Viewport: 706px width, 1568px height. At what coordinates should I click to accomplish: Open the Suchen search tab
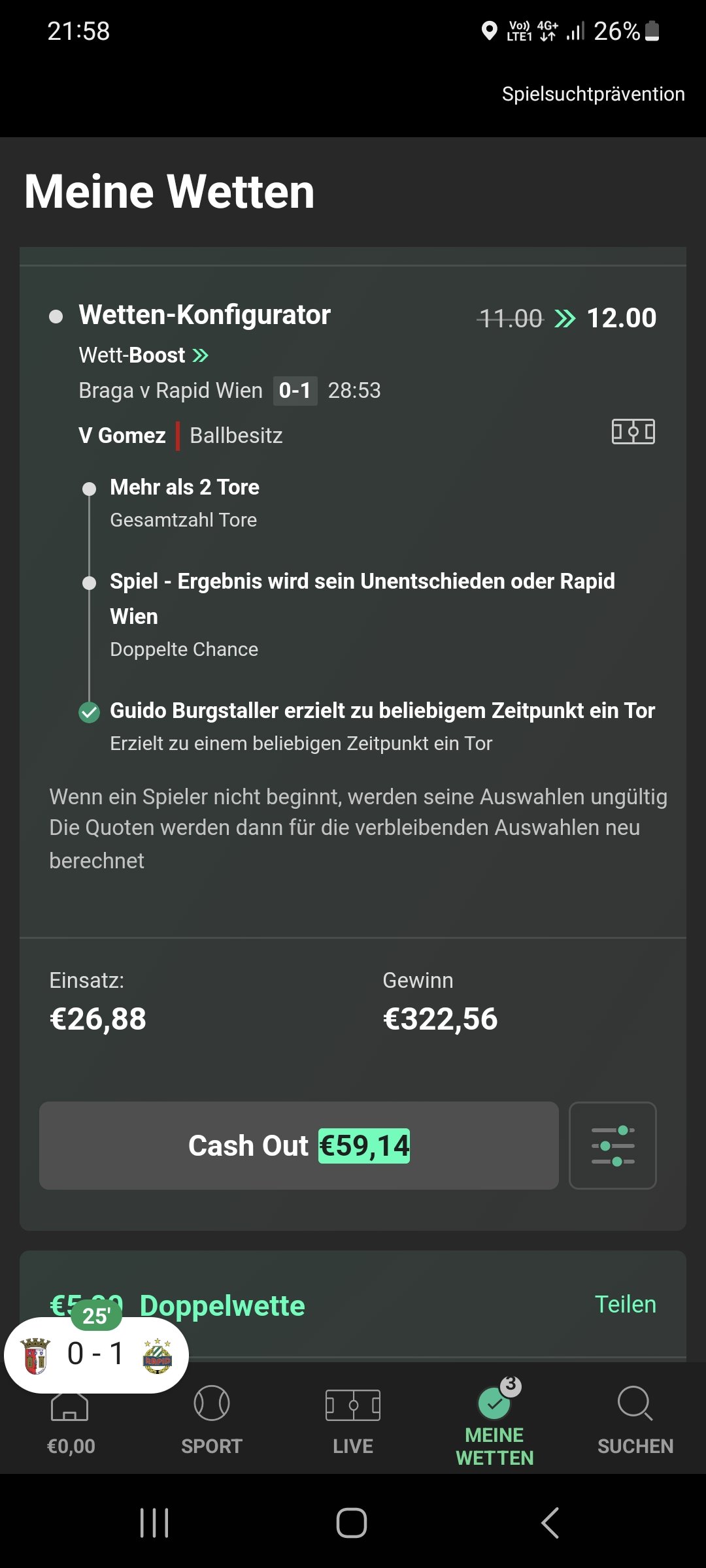pos(635,1420)
